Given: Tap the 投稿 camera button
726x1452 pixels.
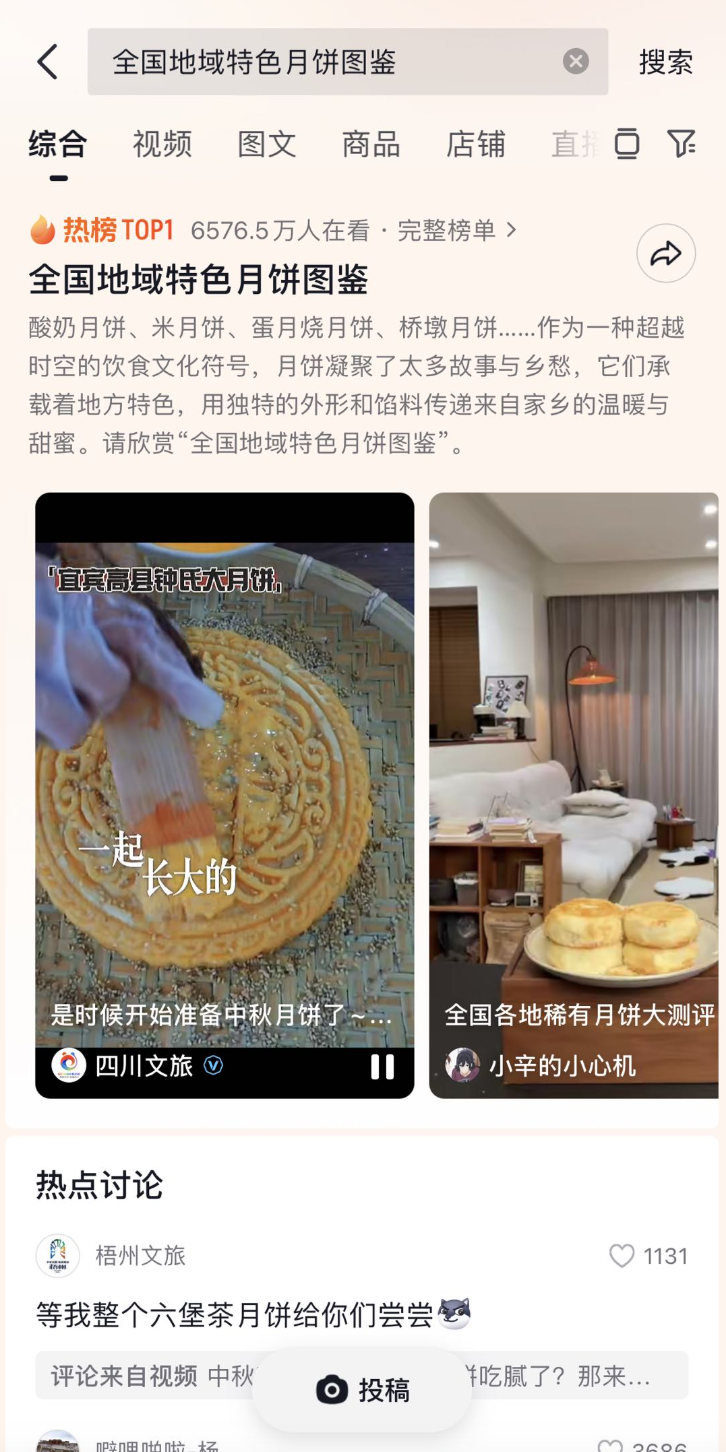Looking at the screenshot, I should [362, 1390].
